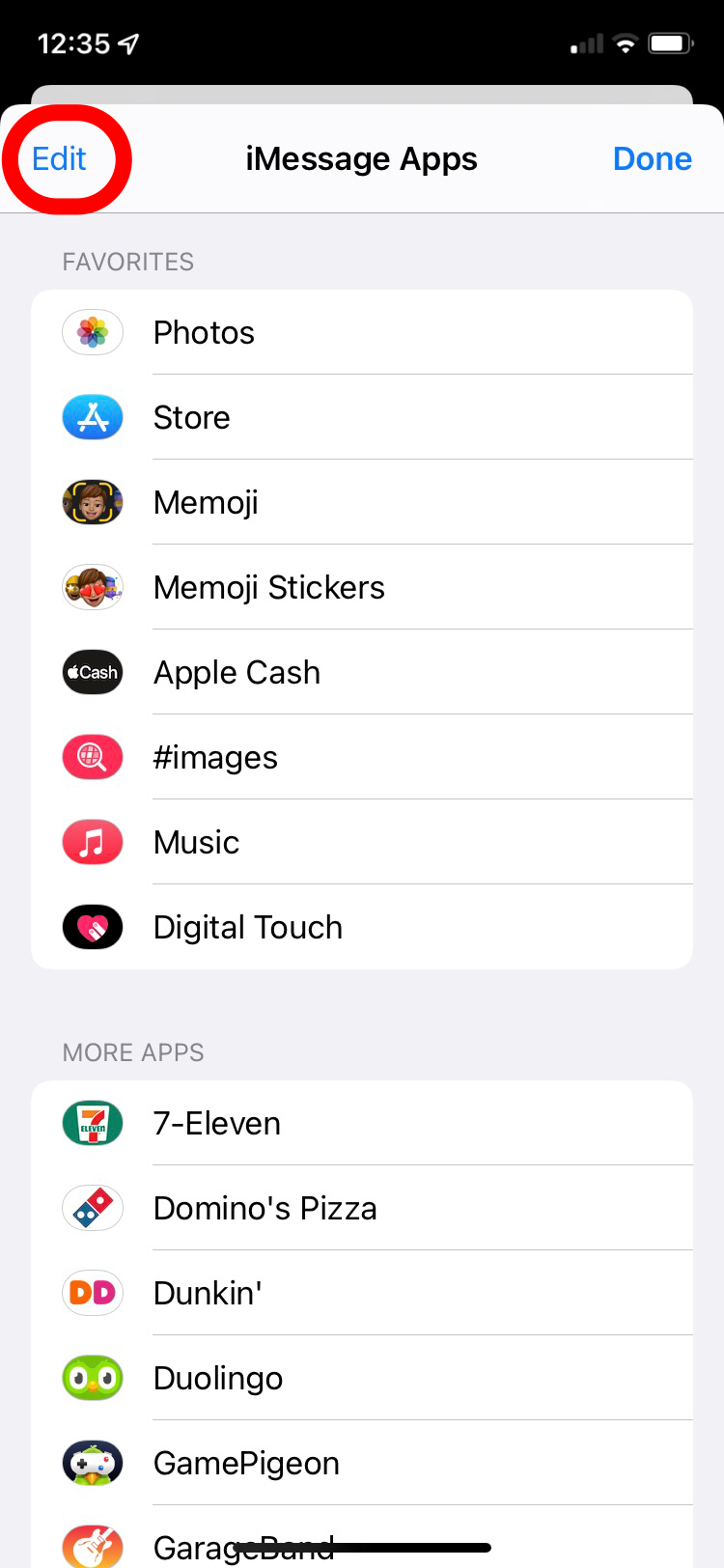Select the #images row
724x1568 pixels.
pos(362,758)
